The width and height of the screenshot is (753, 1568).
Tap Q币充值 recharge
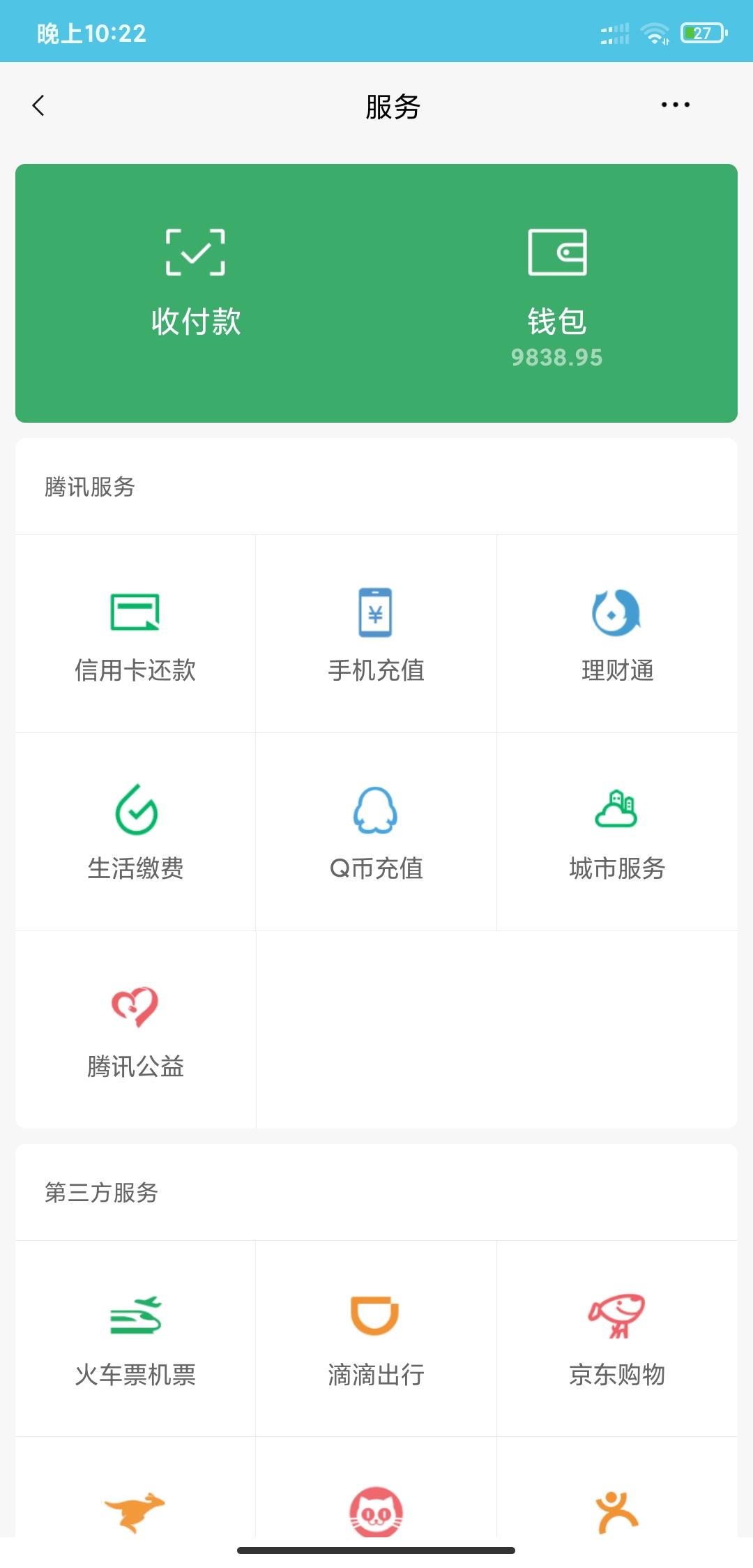pyautogui.click(x=376, y=831)
